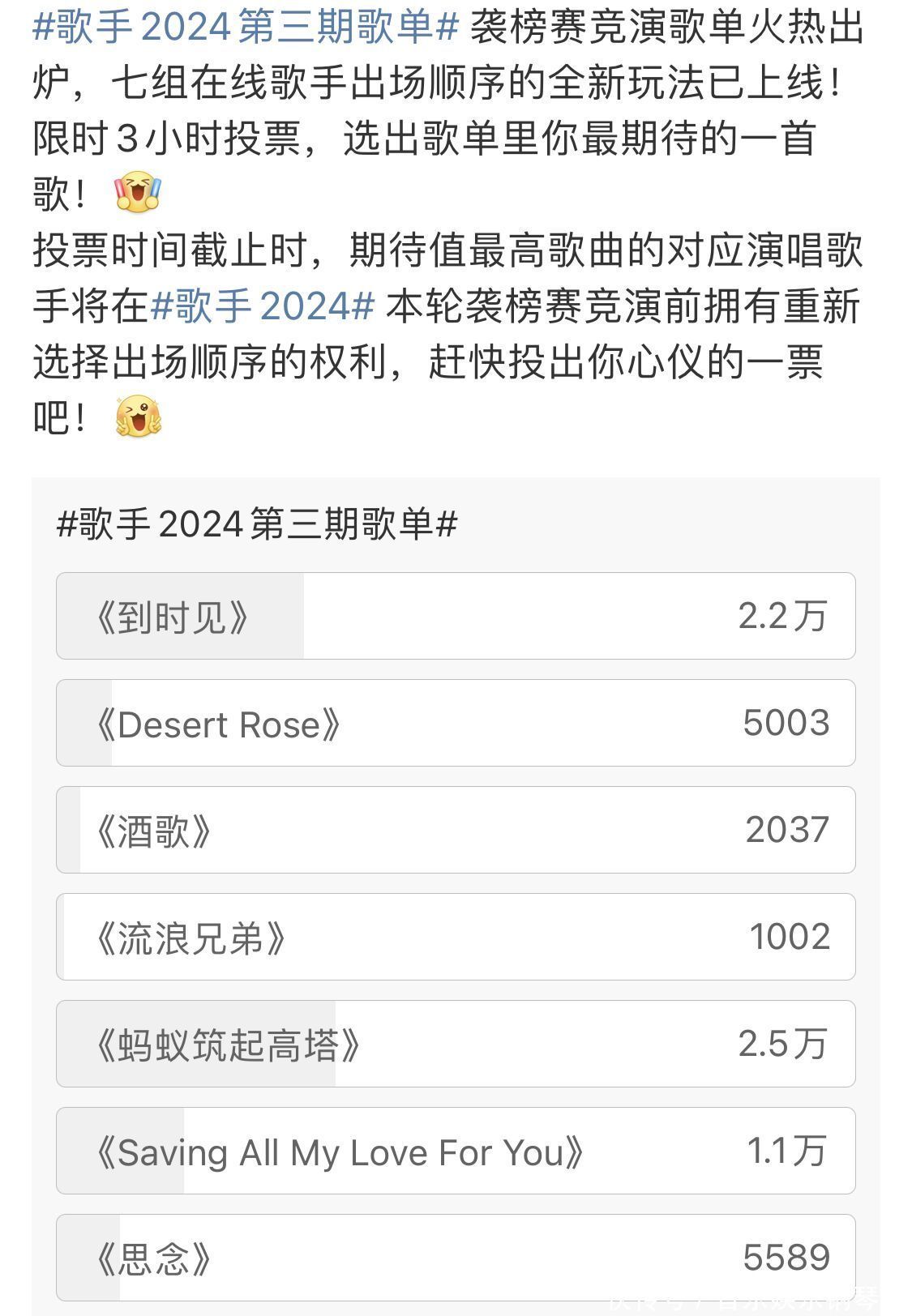Image resolution: width=912 pixels, height=1316 pixels.
Task: Choose the 《酒歌》 poll option
Action: tap(455, 830)
